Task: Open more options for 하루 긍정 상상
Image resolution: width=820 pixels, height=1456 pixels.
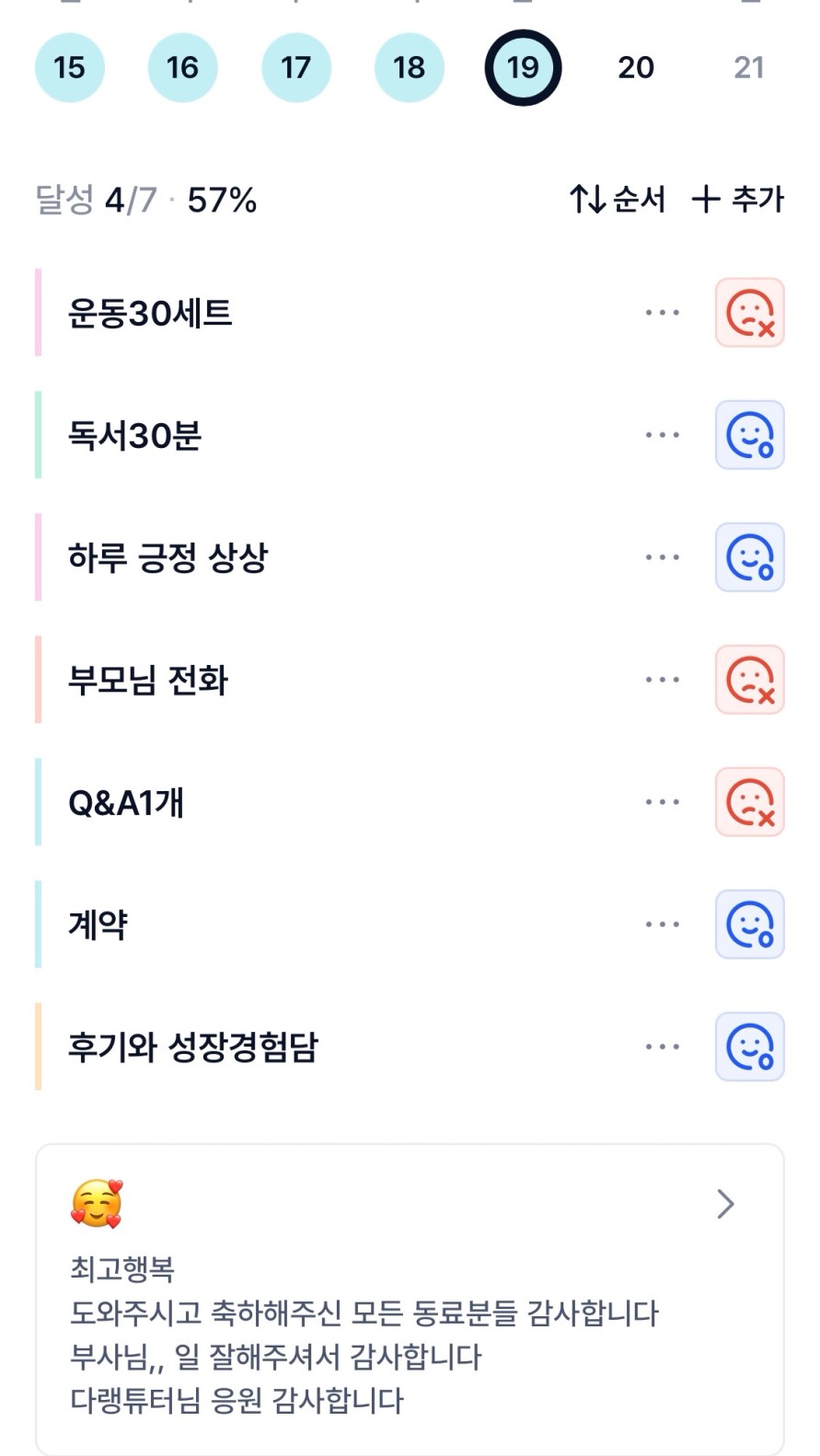Action: tap(663, 557)
